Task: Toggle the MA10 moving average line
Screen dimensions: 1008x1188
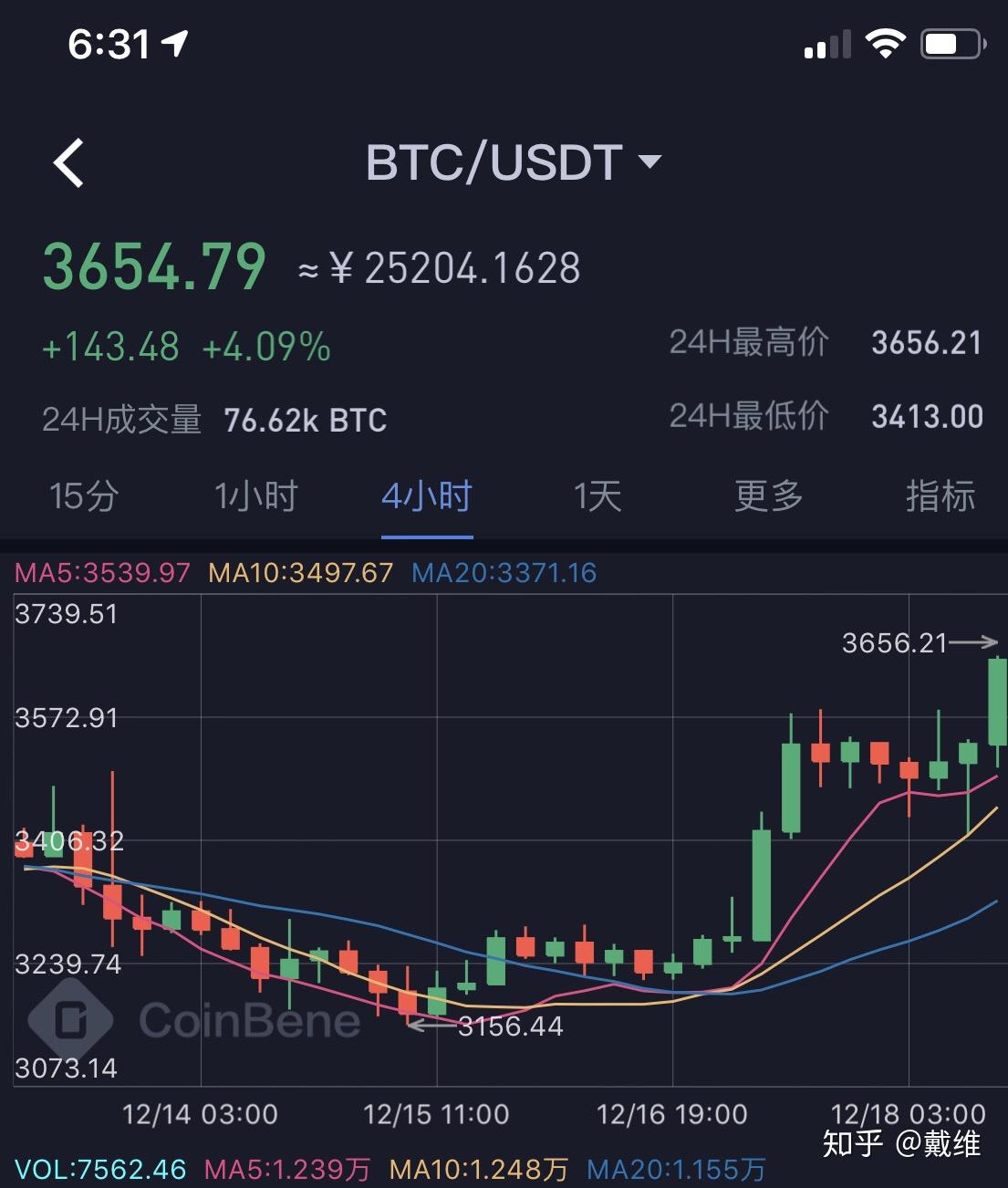Action: pos(302,573)
